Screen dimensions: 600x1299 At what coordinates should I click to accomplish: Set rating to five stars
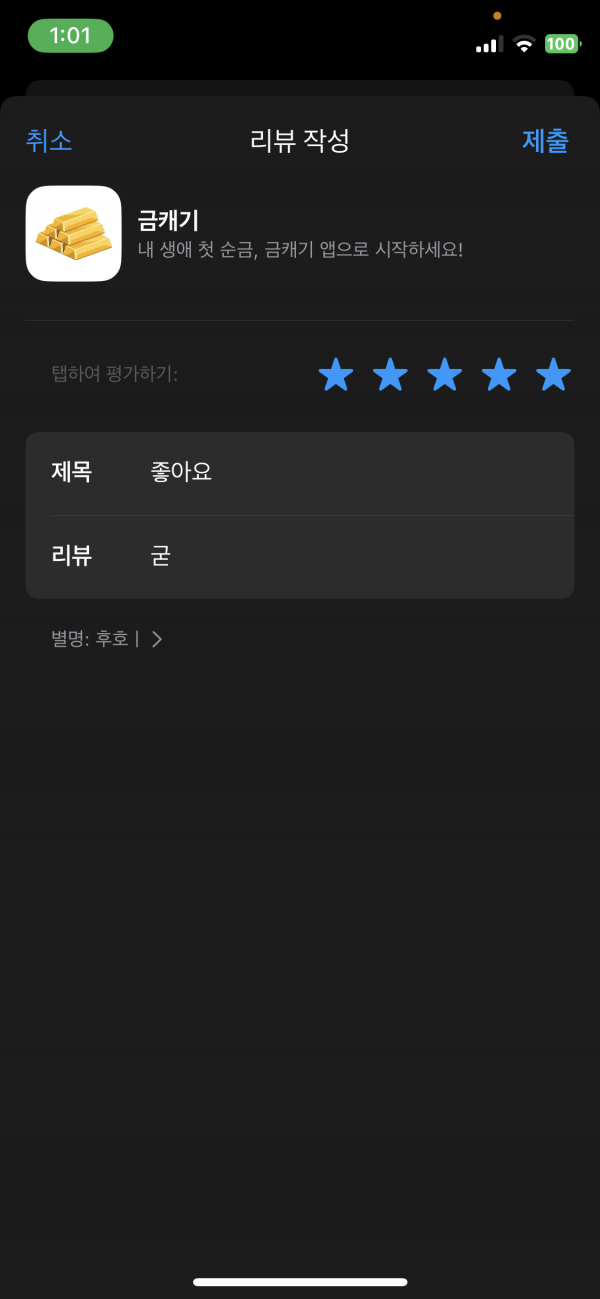click(x=553, y=375)
